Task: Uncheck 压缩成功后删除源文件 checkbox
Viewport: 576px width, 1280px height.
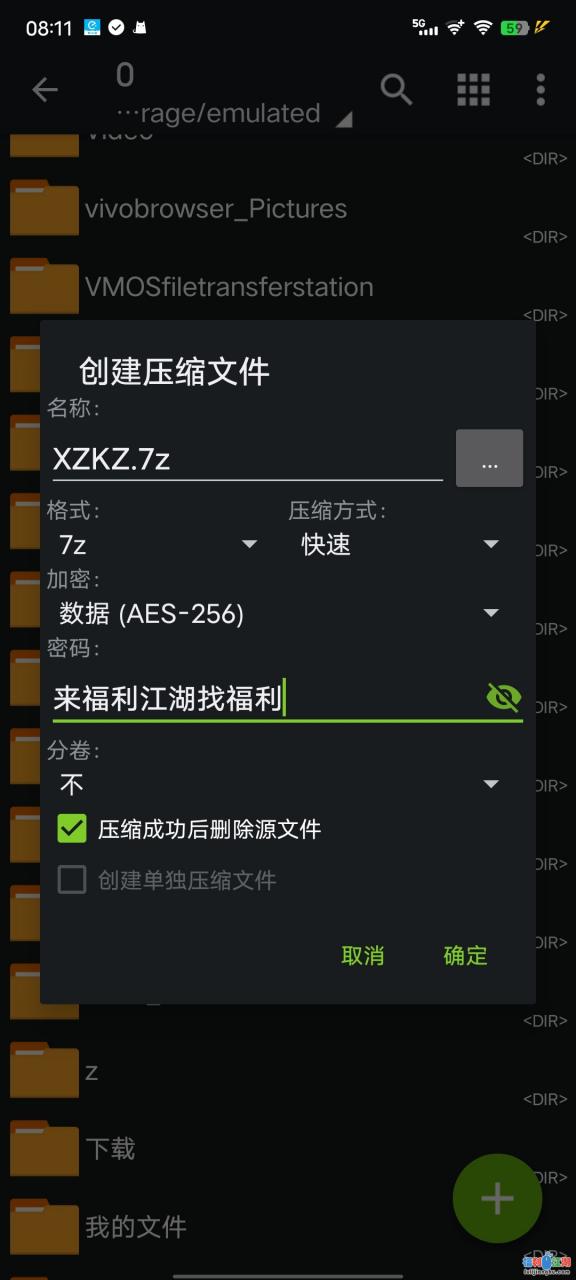Action: click(x=72, y=829)
